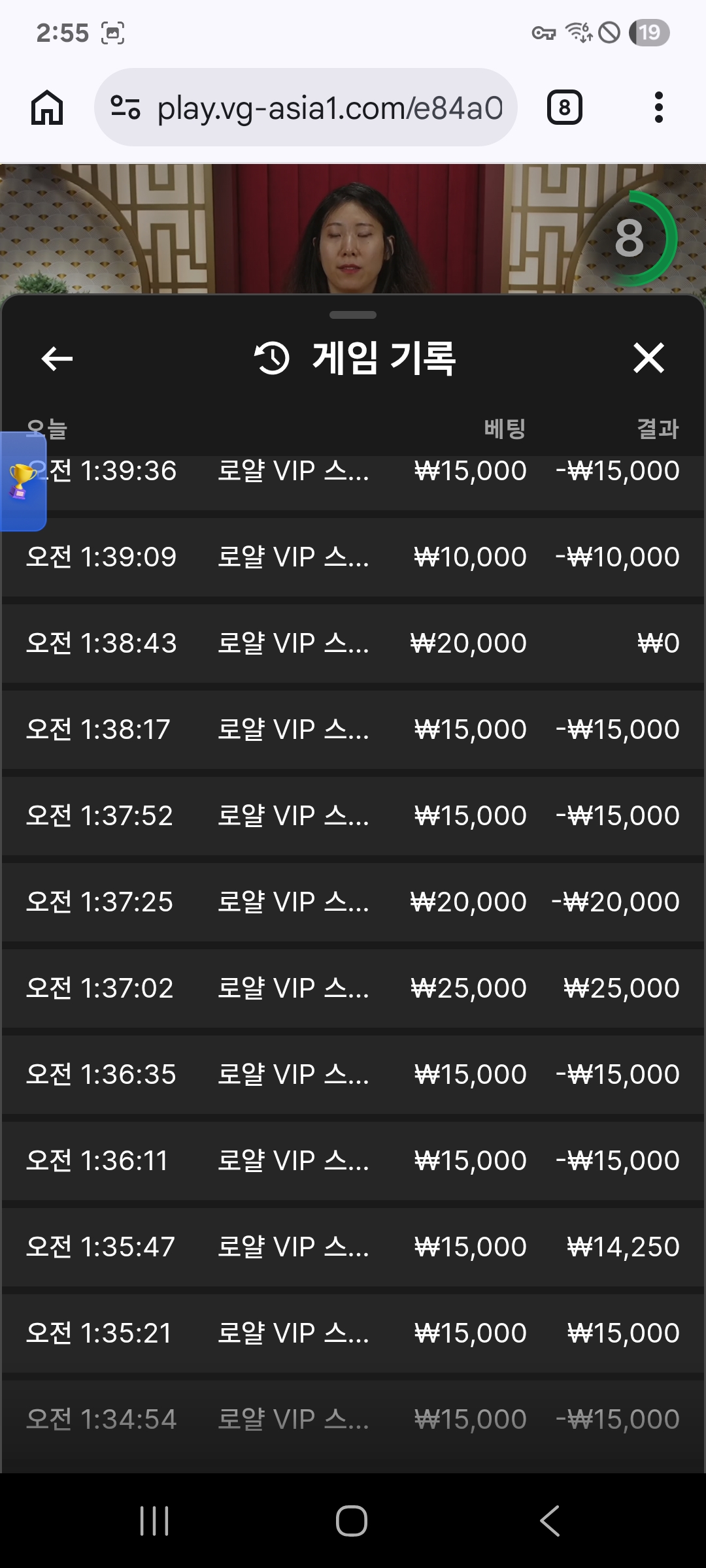Open the 오전 1:39:09 game record
Screen dimensions: 706x1568
tap(353, 557)
